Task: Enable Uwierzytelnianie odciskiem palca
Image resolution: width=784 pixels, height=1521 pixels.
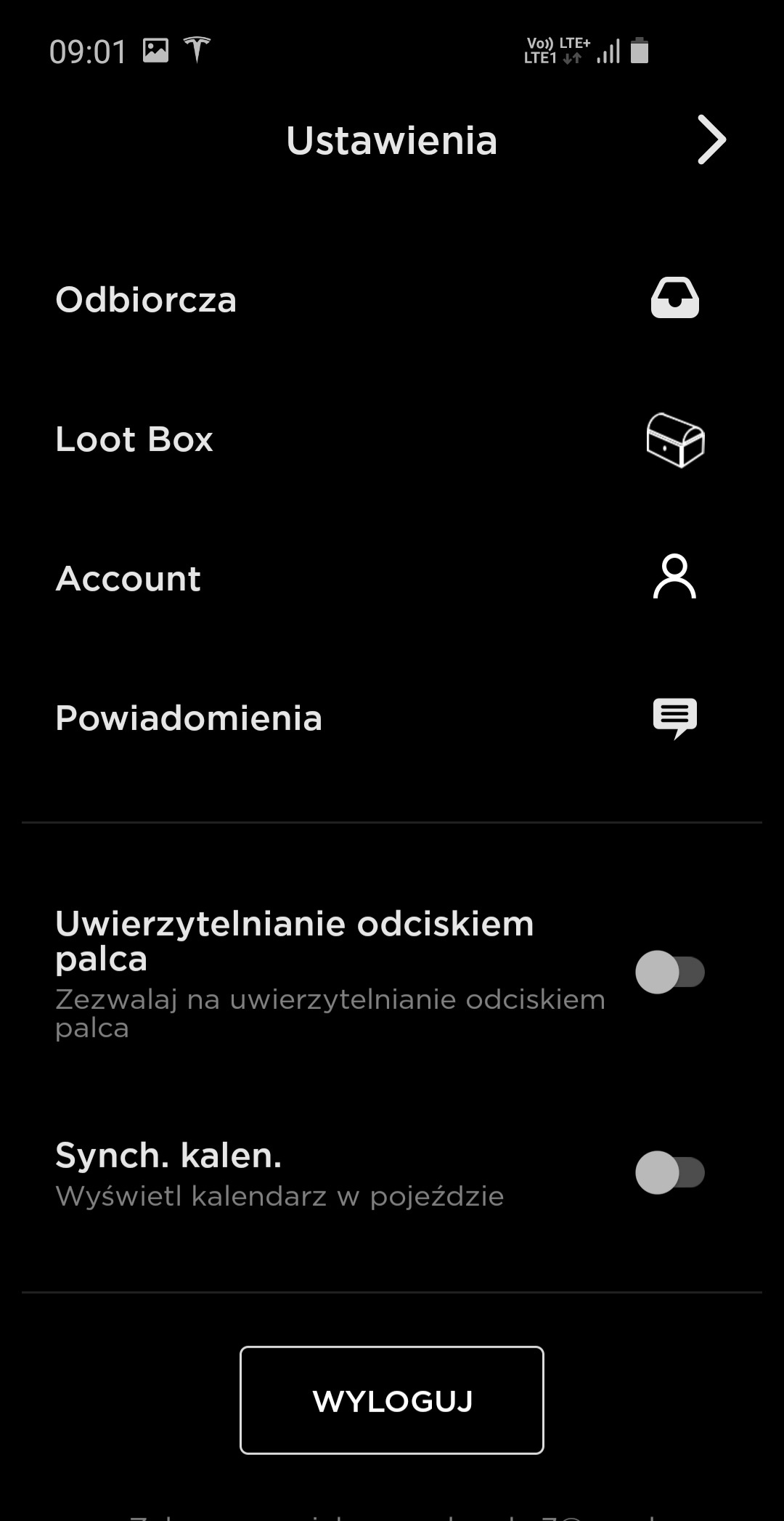Action: coord(670,972)
